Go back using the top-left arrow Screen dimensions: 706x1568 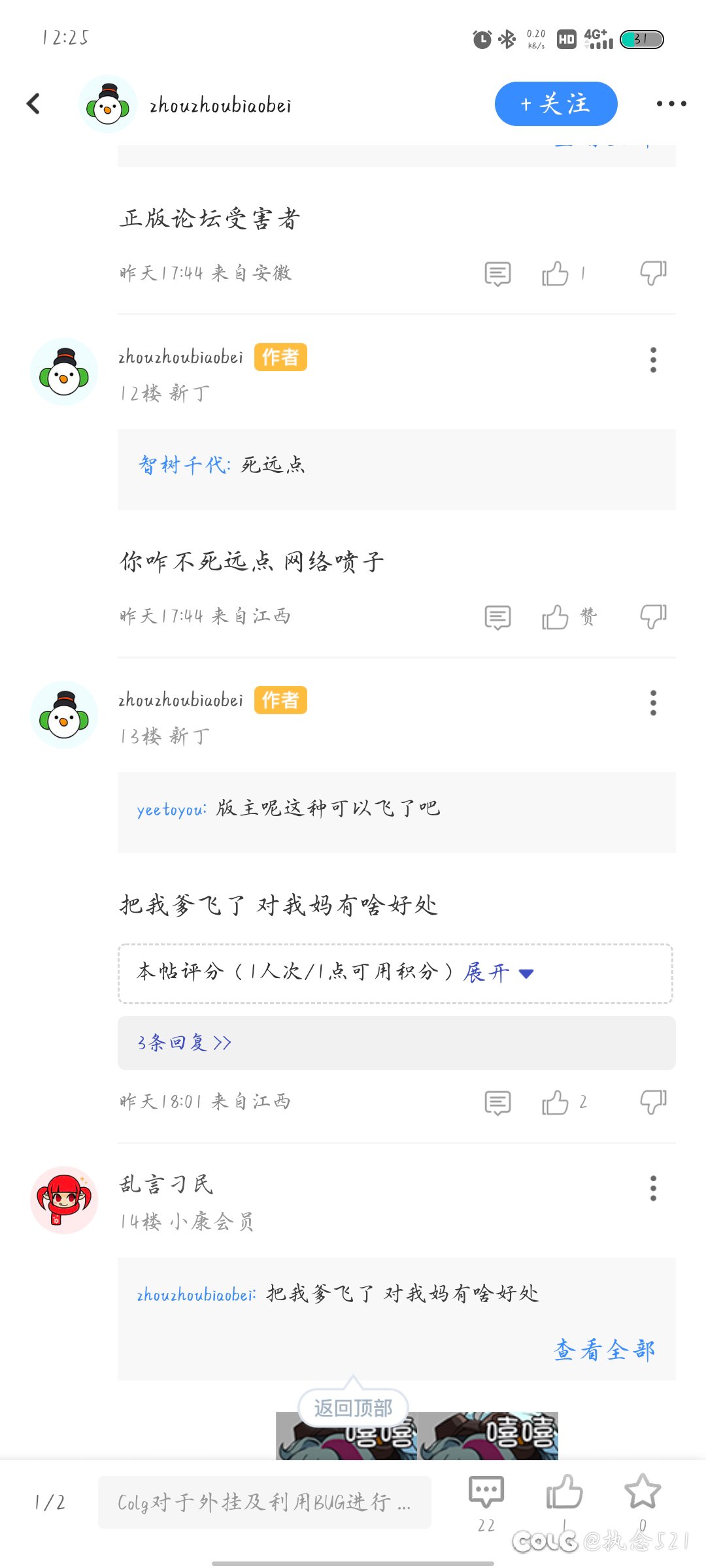(34, 103)
